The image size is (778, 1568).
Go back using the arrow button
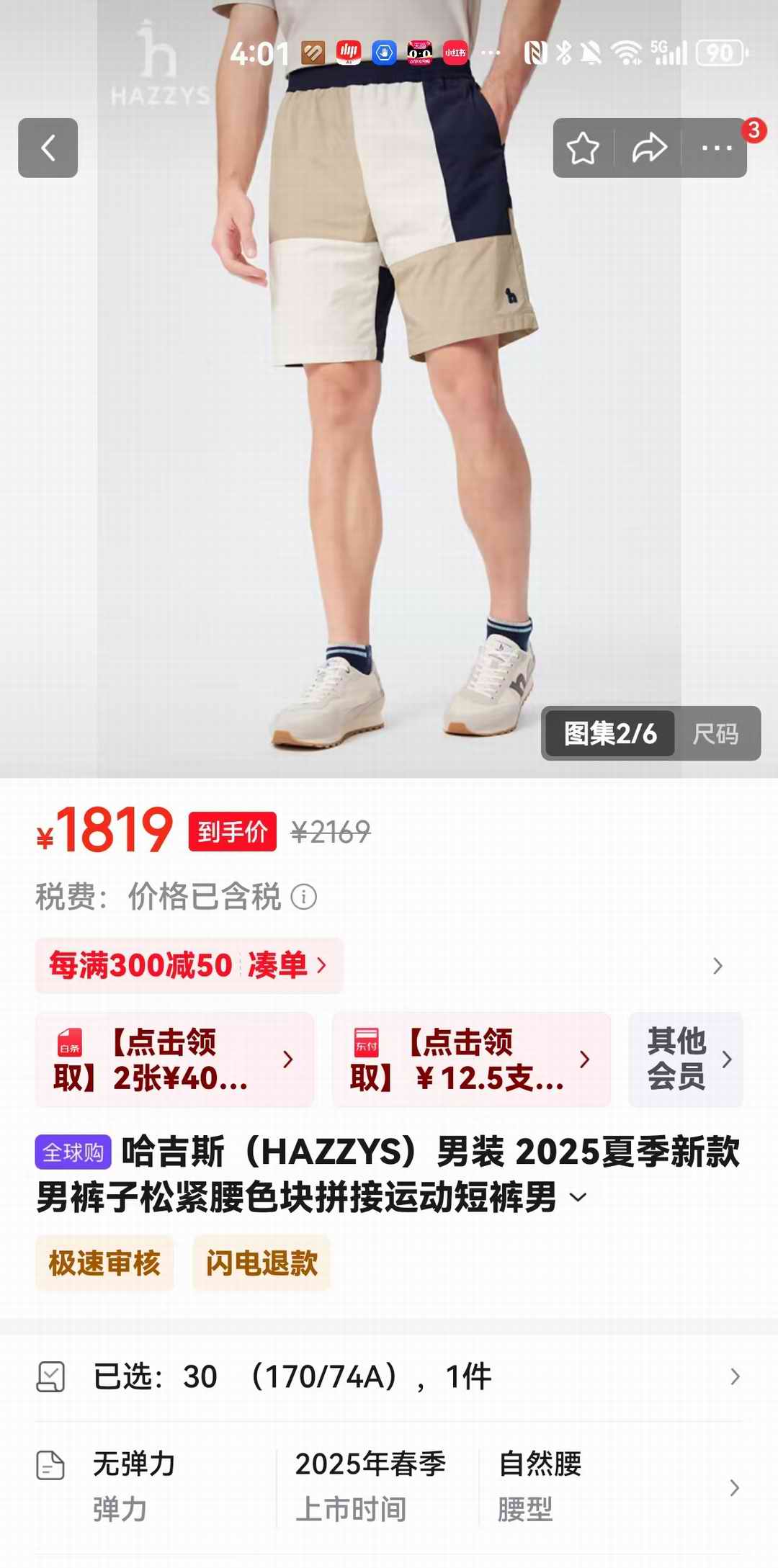click(48, 148)
